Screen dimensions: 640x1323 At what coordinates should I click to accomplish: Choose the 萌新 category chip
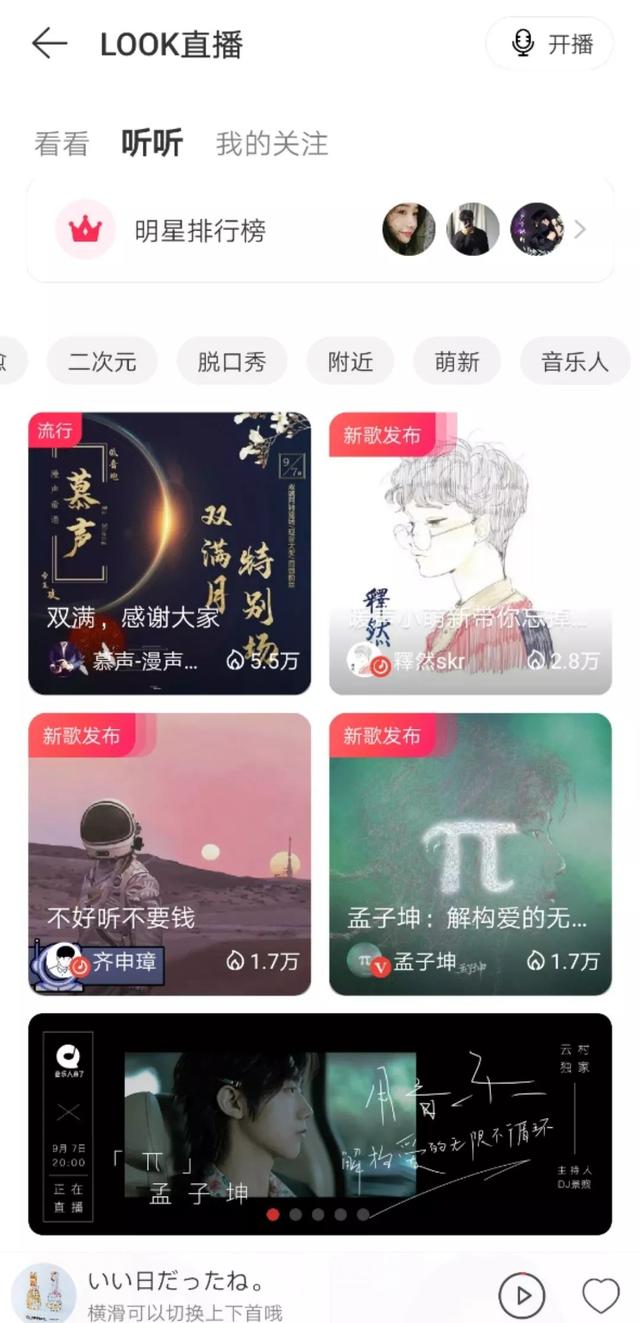tap(457, 362)
